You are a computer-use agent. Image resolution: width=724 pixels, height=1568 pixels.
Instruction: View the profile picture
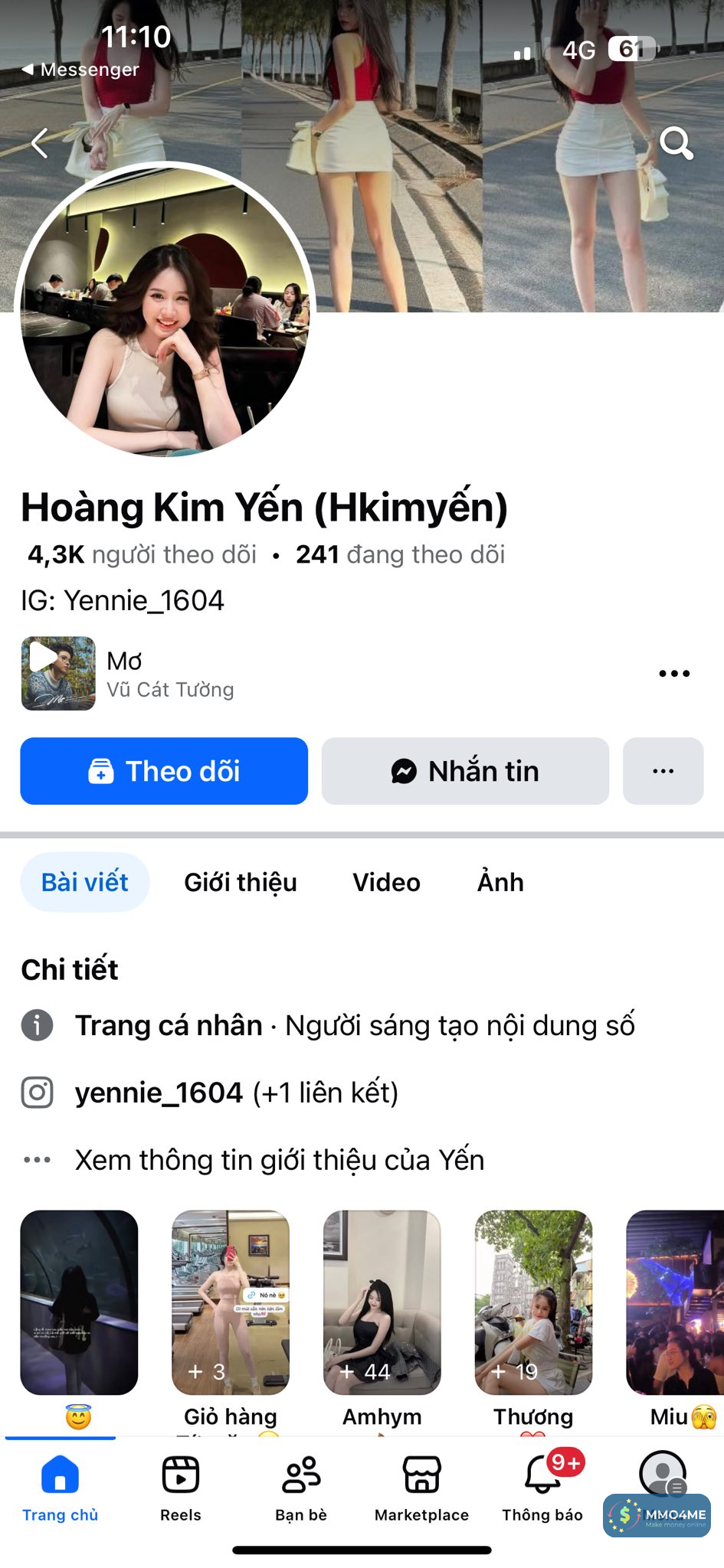pyautogui.click(x=165, y=310)
